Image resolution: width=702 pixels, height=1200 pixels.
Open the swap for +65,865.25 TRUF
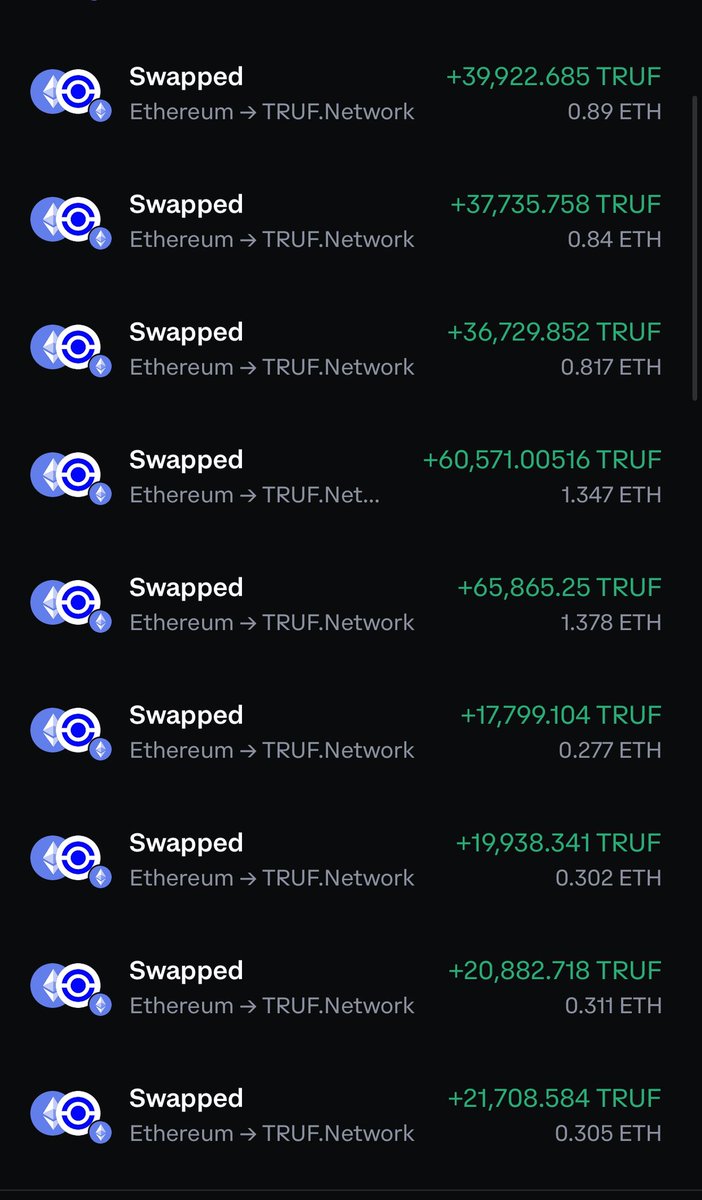(x=345, y=605)
